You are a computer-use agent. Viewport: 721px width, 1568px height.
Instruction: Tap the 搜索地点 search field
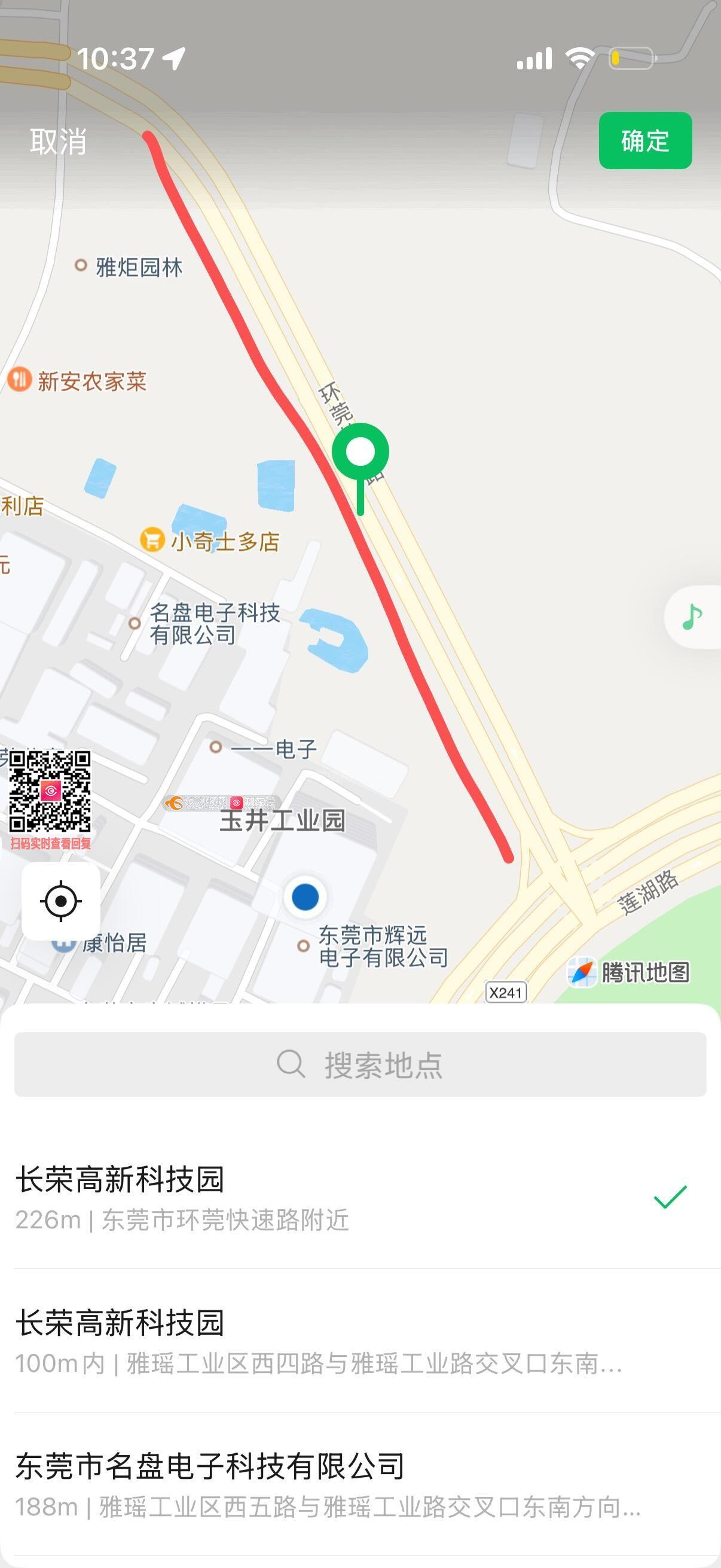click(x=360, y=1064)
